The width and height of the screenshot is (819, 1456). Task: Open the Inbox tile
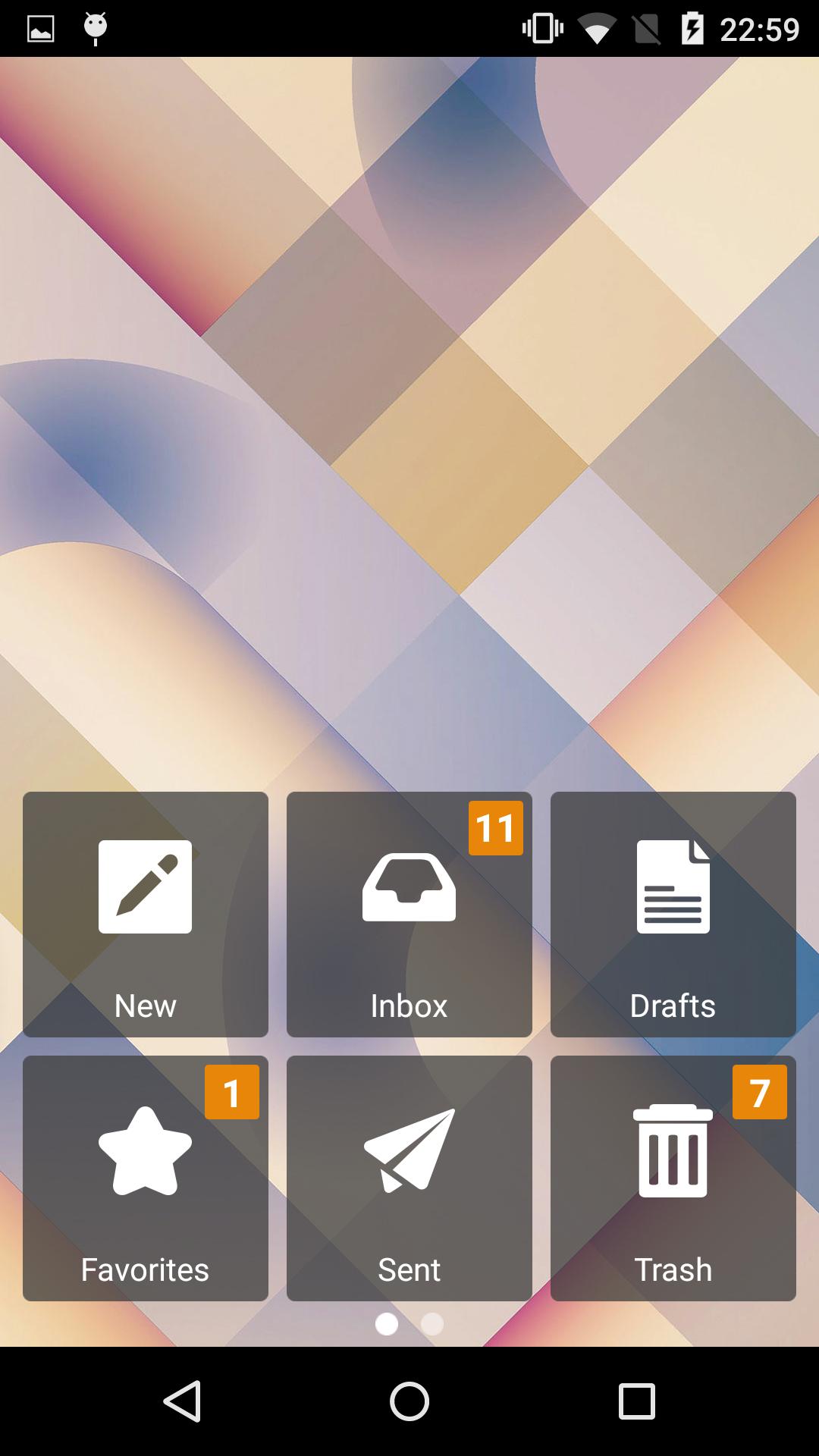pos(409,914)
